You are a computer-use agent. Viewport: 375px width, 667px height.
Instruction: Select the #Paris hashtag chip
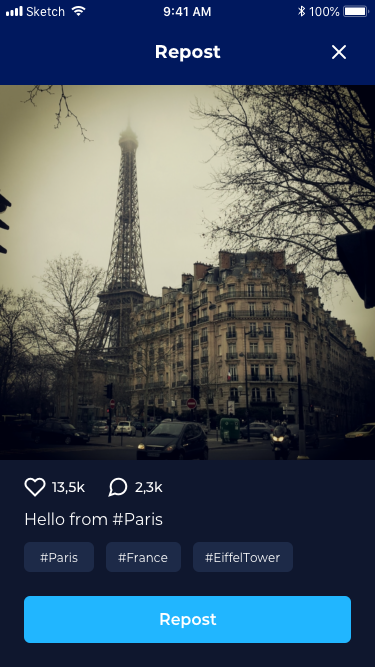tap(59, 557)
